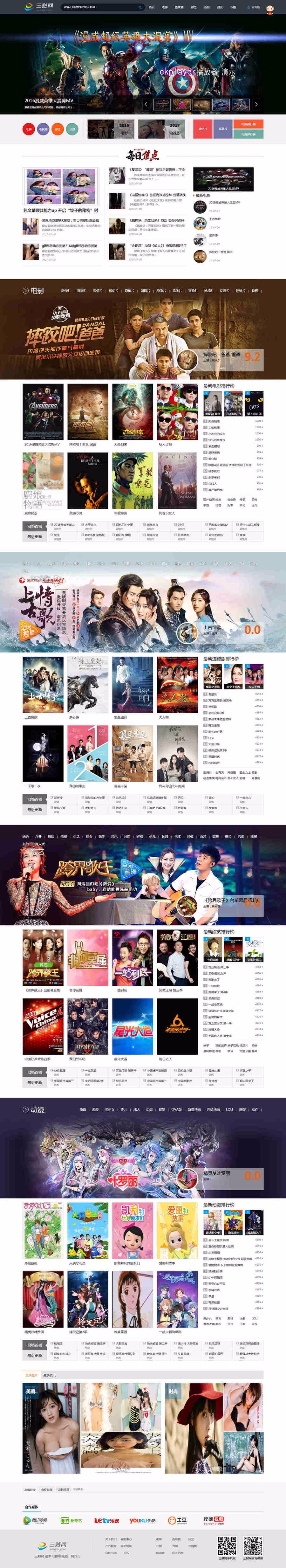Open the 摔跤吧!爸爸 movie poster

click(88, 411)
